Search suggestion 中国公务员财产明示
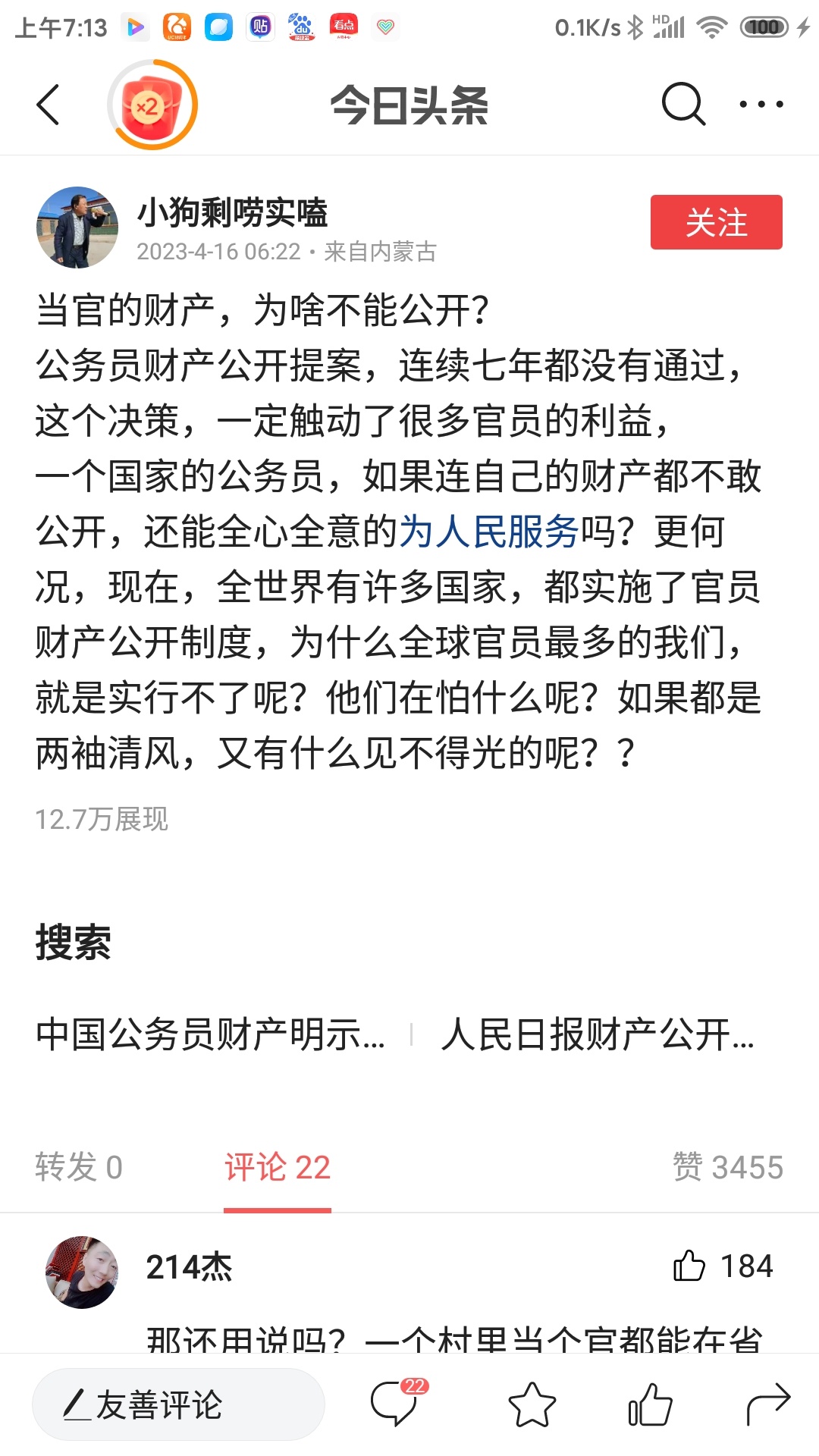Image resolution: width=819 pixels, height=1456 pixels. 211,1034
